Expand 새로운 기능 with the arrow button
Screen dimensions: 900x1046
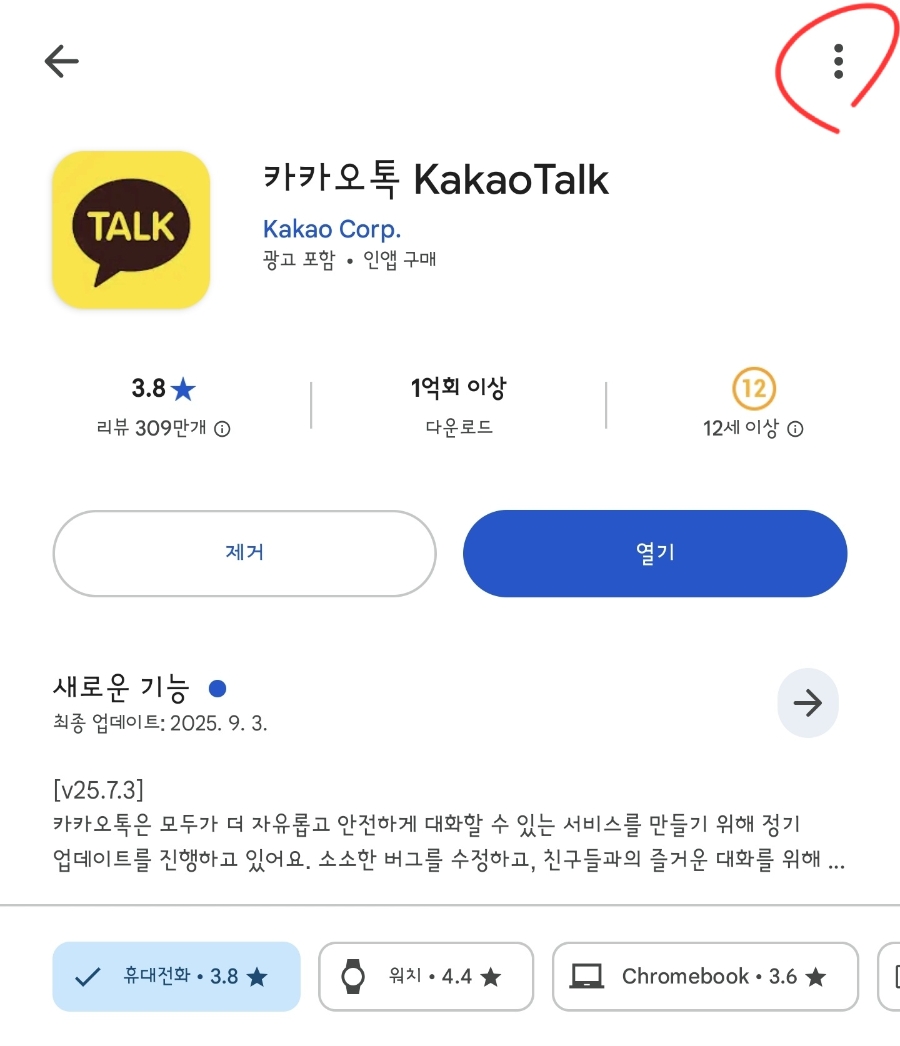point(808,703)
